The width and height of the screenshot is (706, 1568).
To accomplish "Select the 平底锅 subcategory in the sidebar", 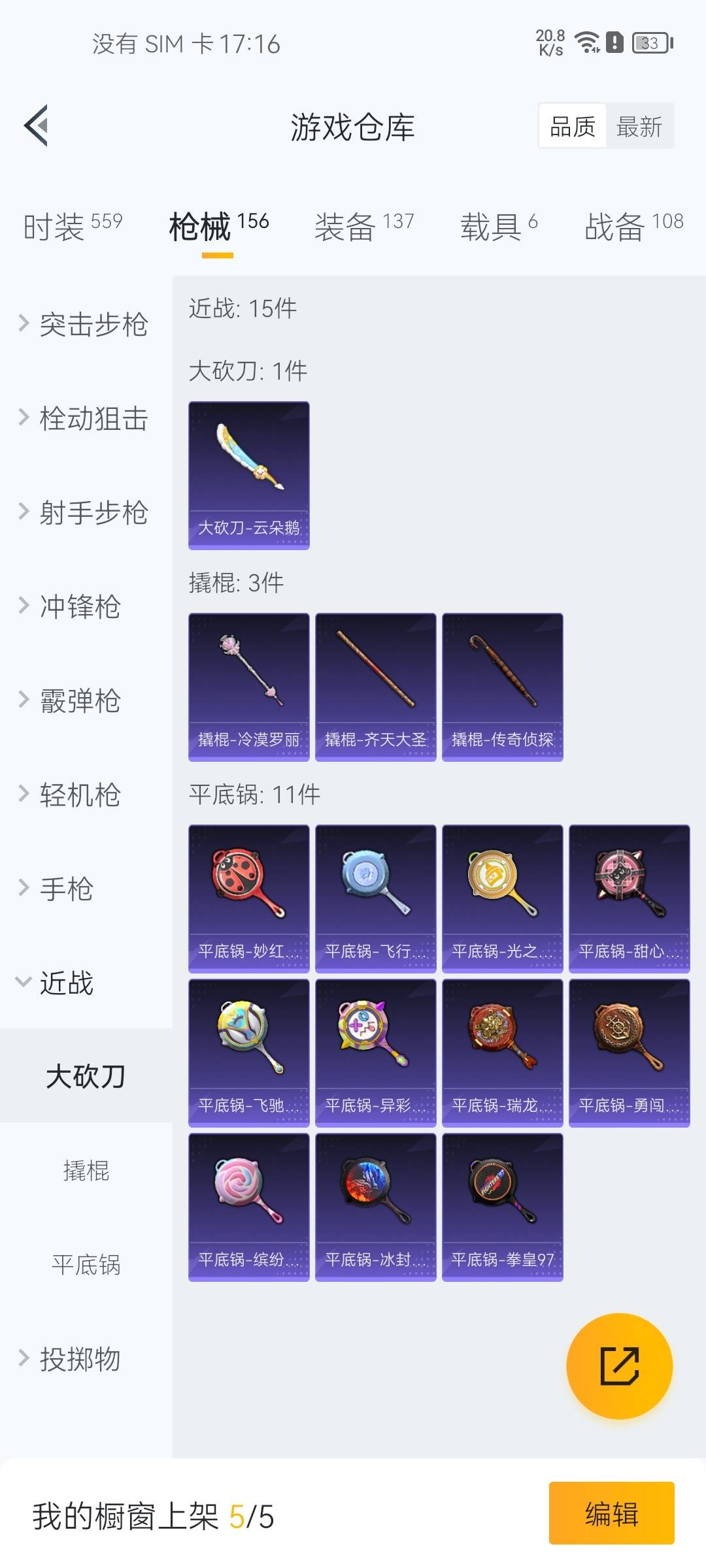I will click(x=86, y=1265).
